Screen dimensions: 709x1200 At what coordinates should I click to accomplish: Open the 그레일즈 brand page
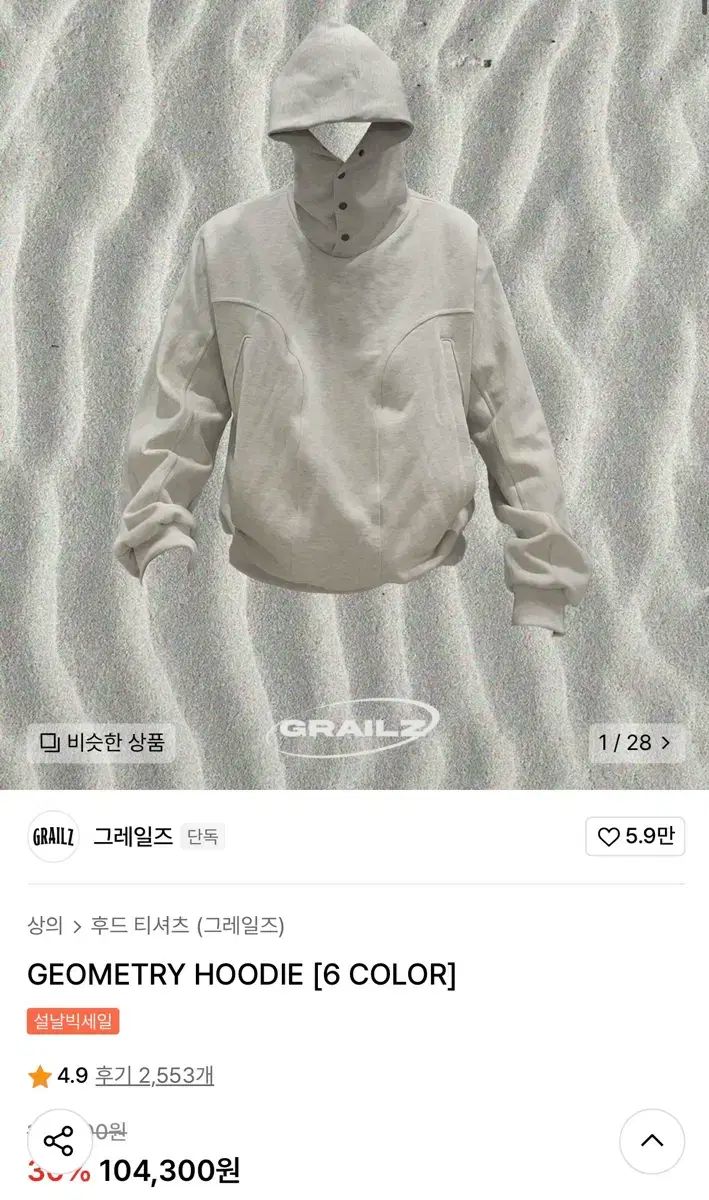(132, 836)
